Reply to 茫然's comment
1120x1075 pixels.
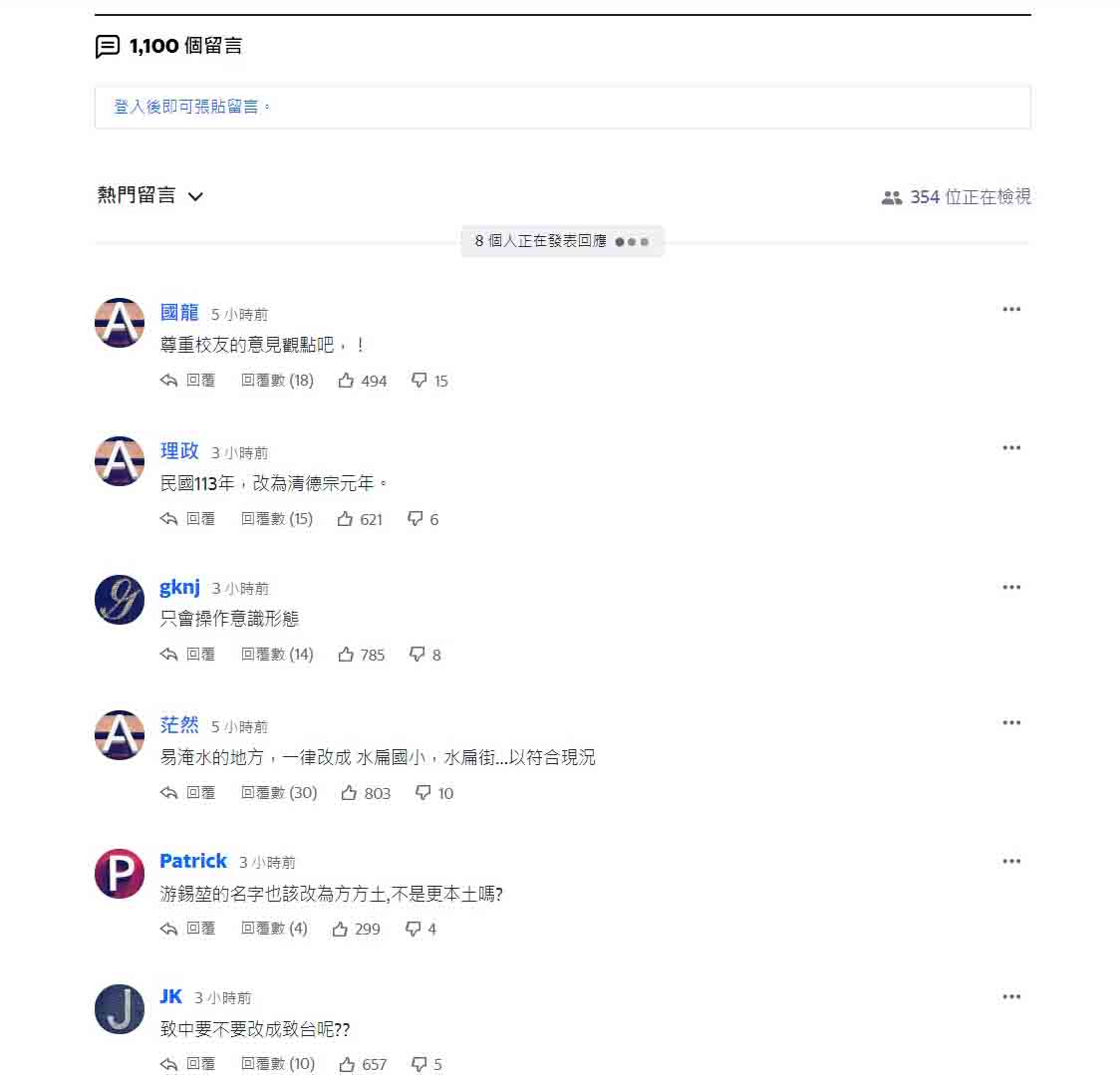tap(188, 793)
